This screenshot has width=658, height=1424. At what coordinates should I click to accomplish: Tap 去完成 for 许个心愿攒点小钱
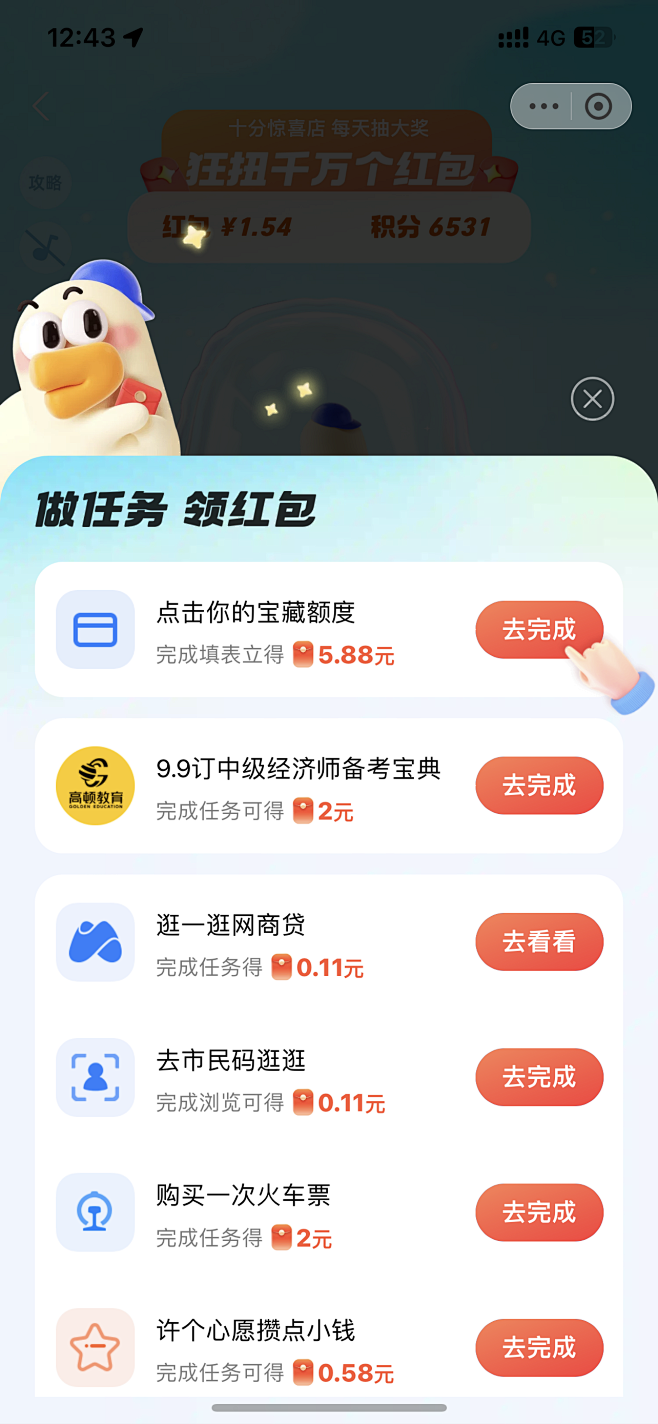point(539,1348)
